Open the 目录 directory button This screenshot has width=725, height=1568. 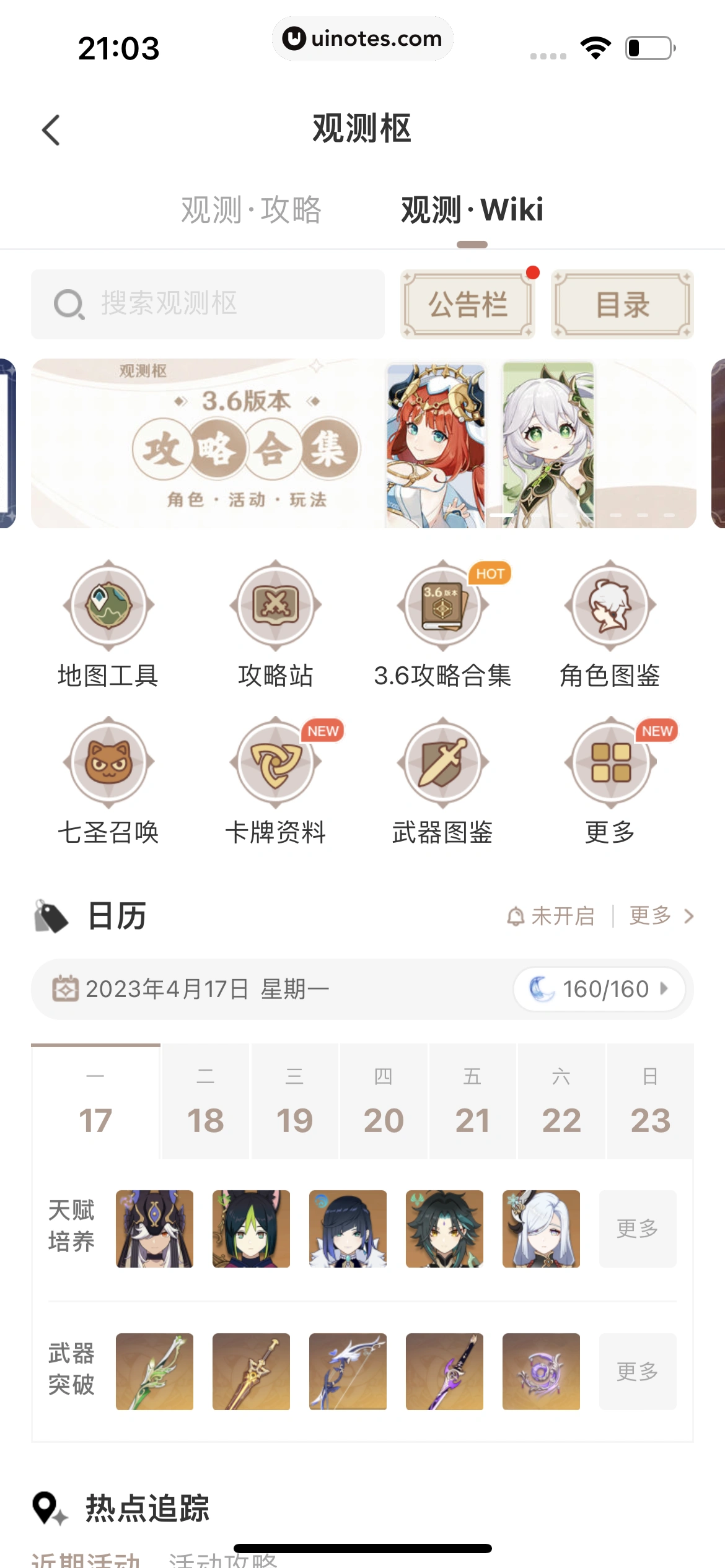(622, 305)
